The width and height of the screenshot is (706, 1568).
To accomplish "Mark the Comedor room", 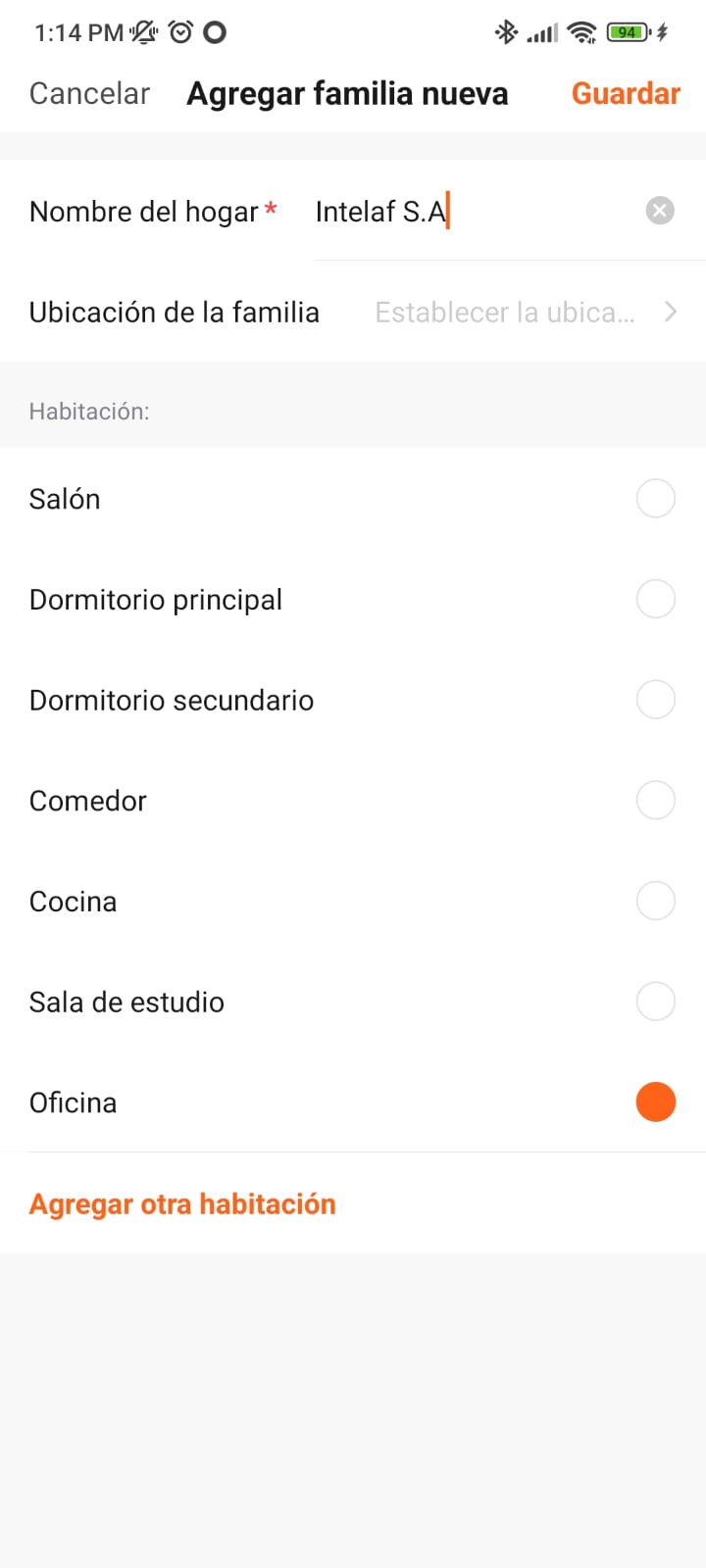I will coord(655,801).
